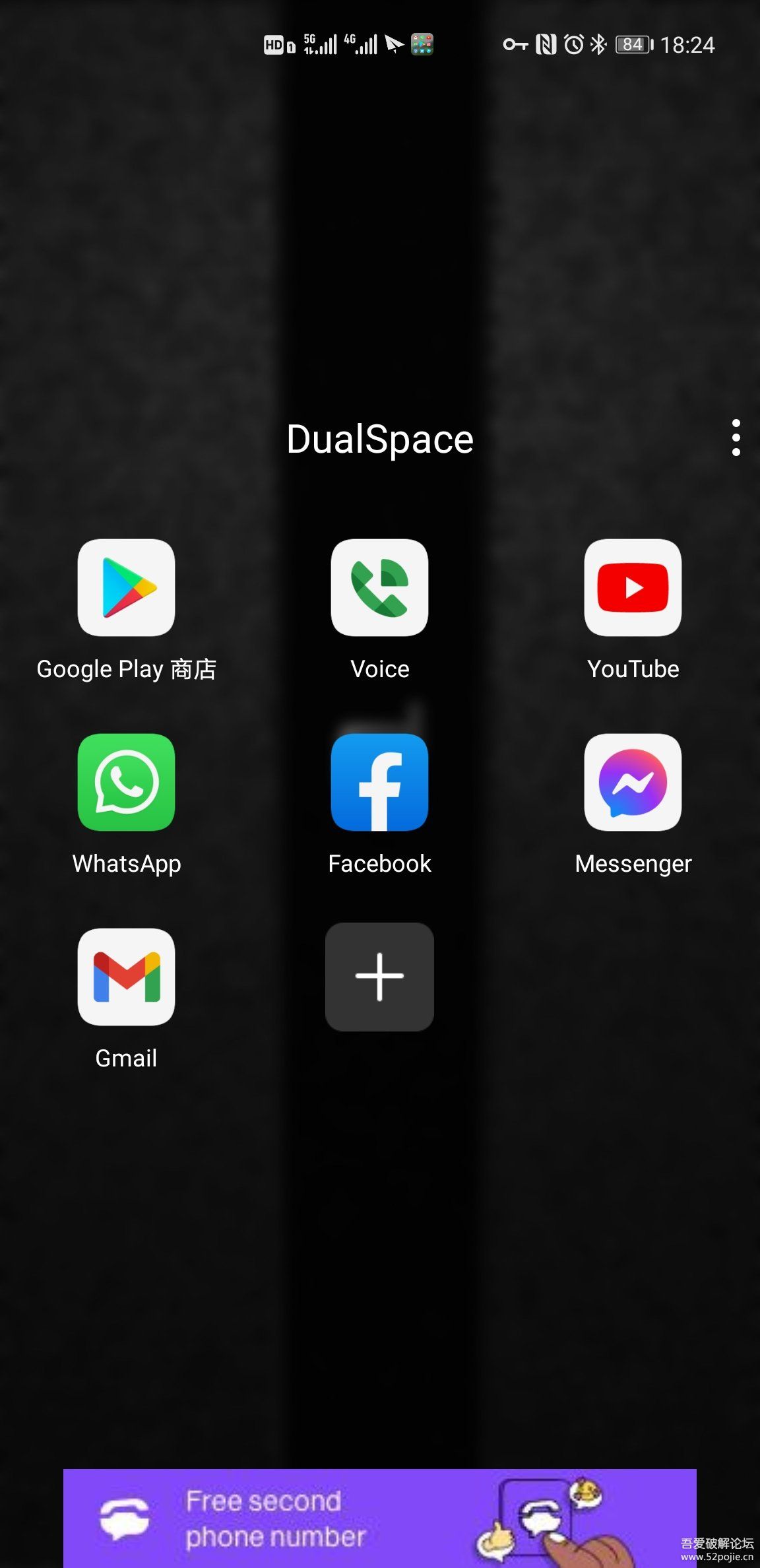Start the Facebook app
The height and width of the screenshot is (1568, 760).
tap(379, 783)
